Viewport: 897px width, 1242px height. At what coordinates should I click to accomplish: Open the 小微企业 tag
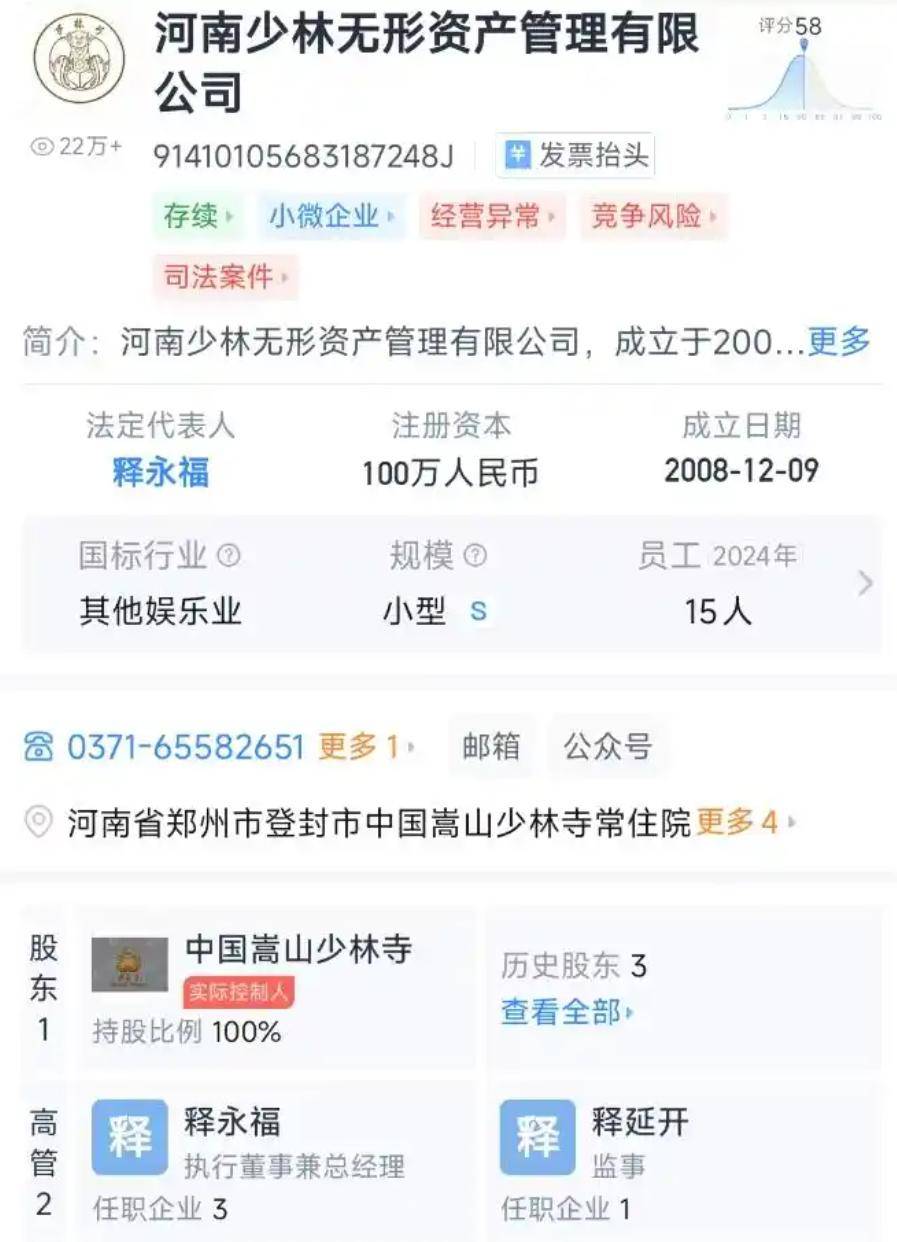point(330,216)
